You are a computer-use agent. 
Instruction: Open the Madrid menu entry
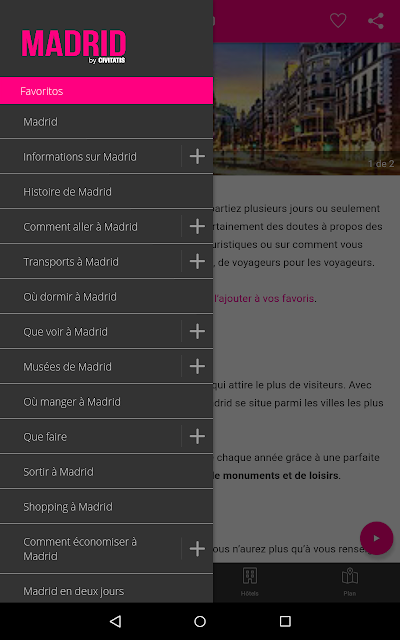106,122
